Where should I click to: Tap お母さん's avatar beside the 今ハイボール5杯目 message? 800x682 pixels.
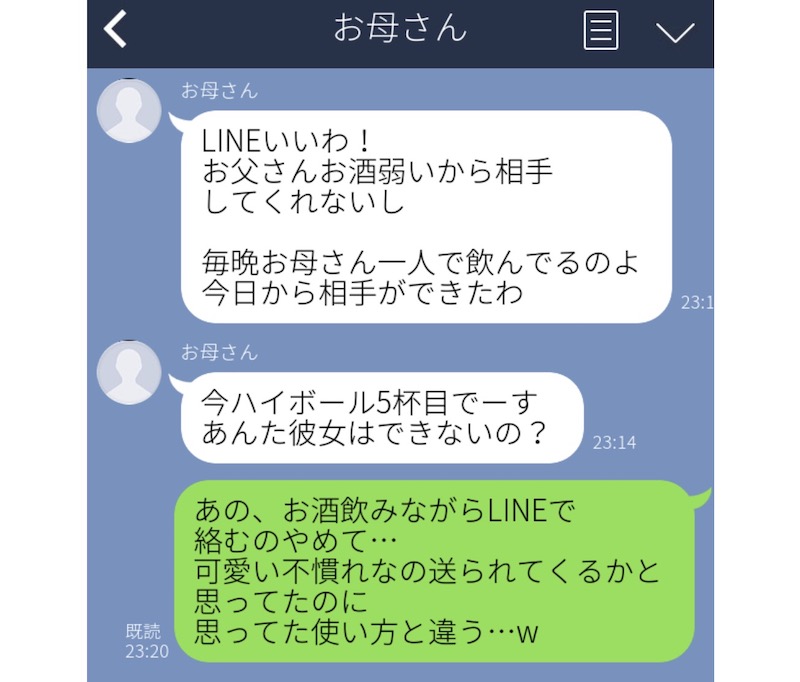point(129,373)
